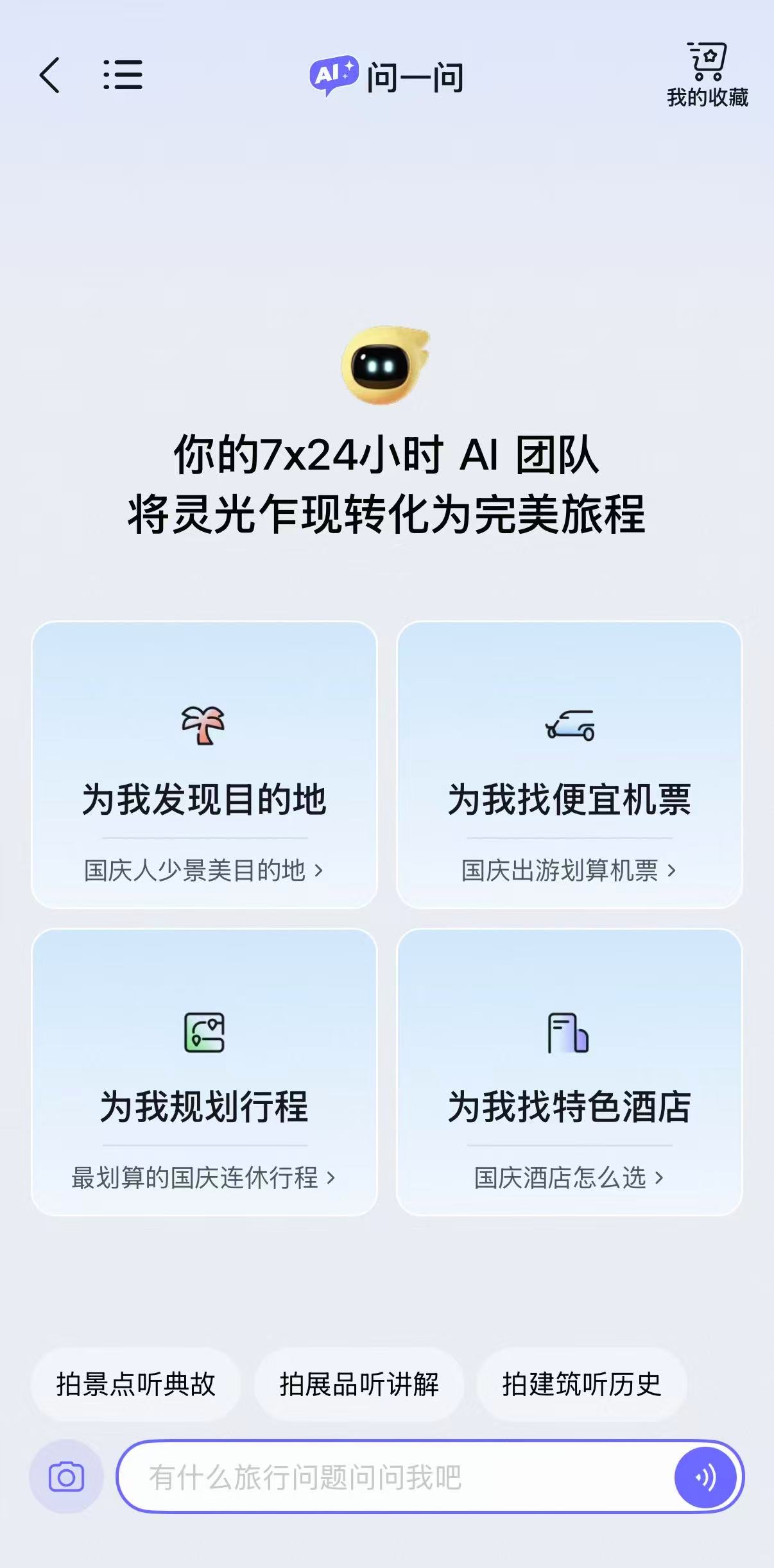Open the camera button
Image resolution: width=774 pixels, height=1568 pixels.
click(66, 1477)
